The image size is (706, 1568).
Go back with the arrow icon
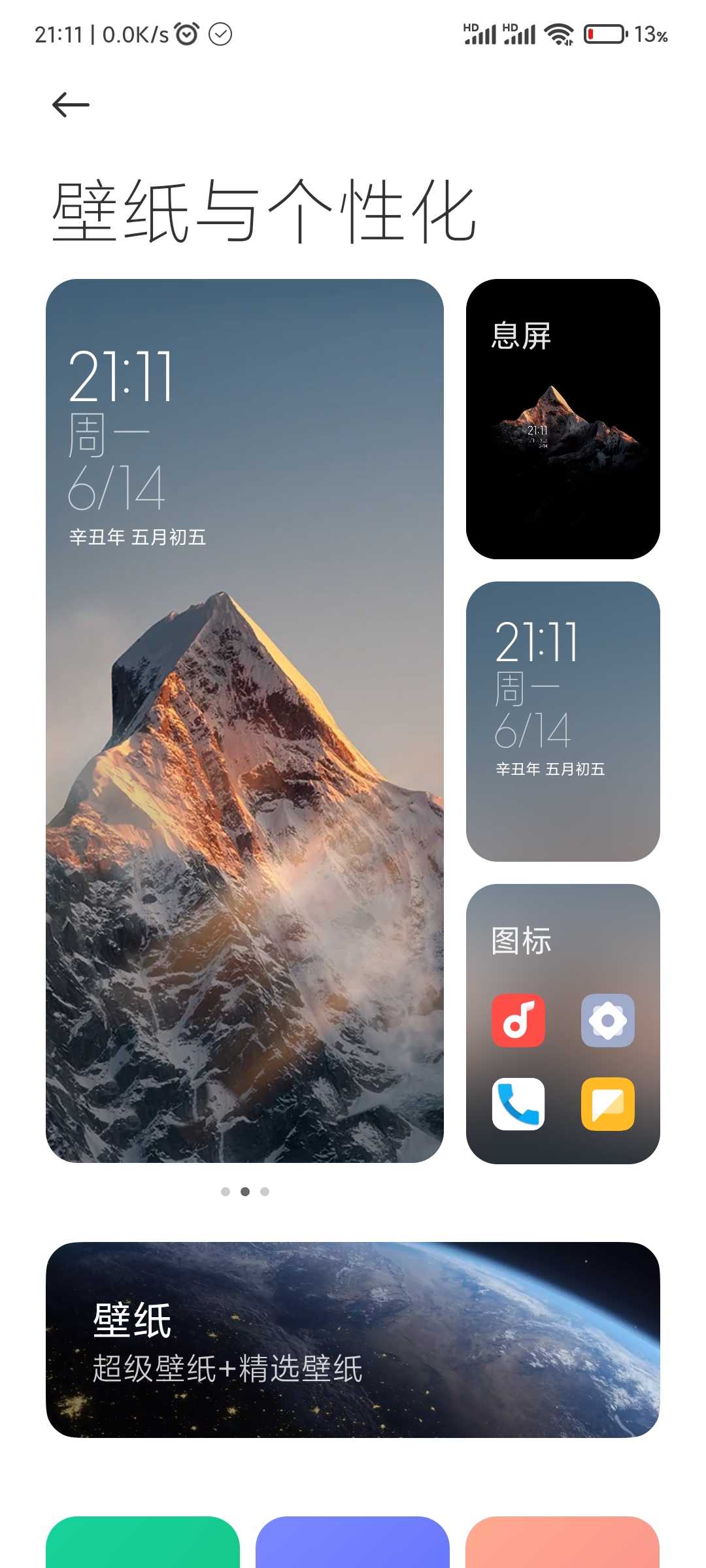(71, 105)
